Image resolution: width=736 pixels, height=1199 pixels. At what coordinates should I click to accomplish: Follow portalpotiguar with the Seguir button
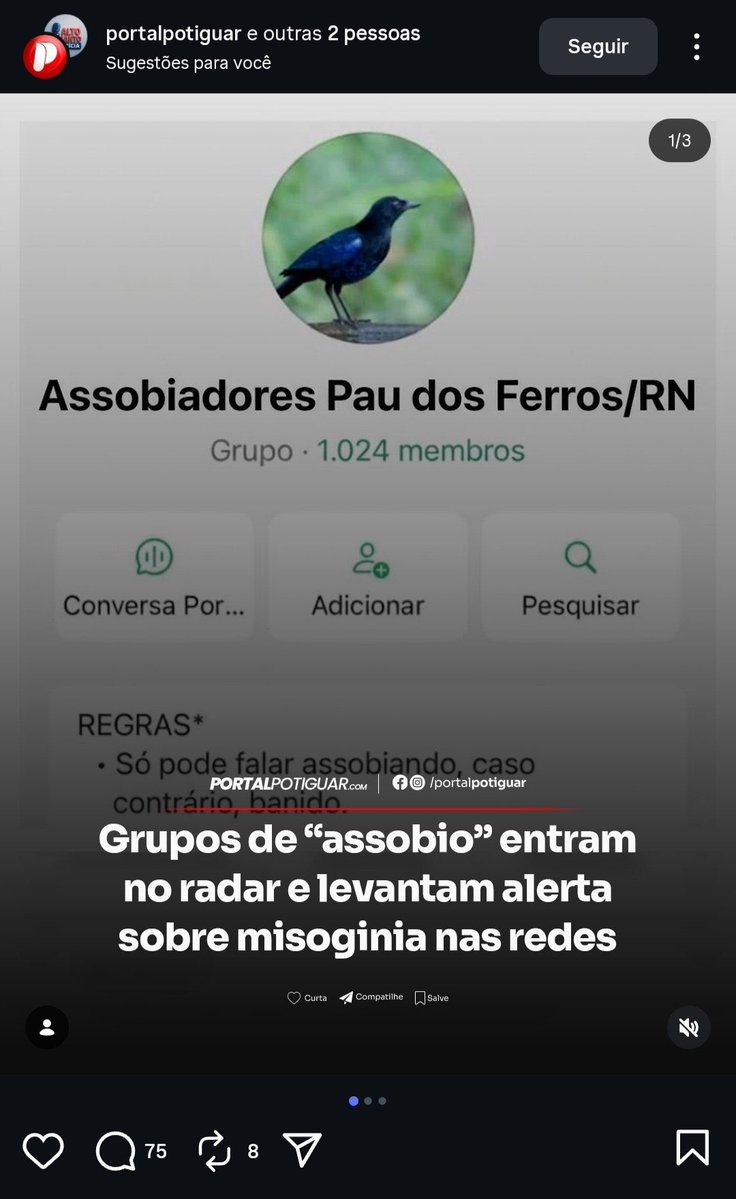point(598,46)
